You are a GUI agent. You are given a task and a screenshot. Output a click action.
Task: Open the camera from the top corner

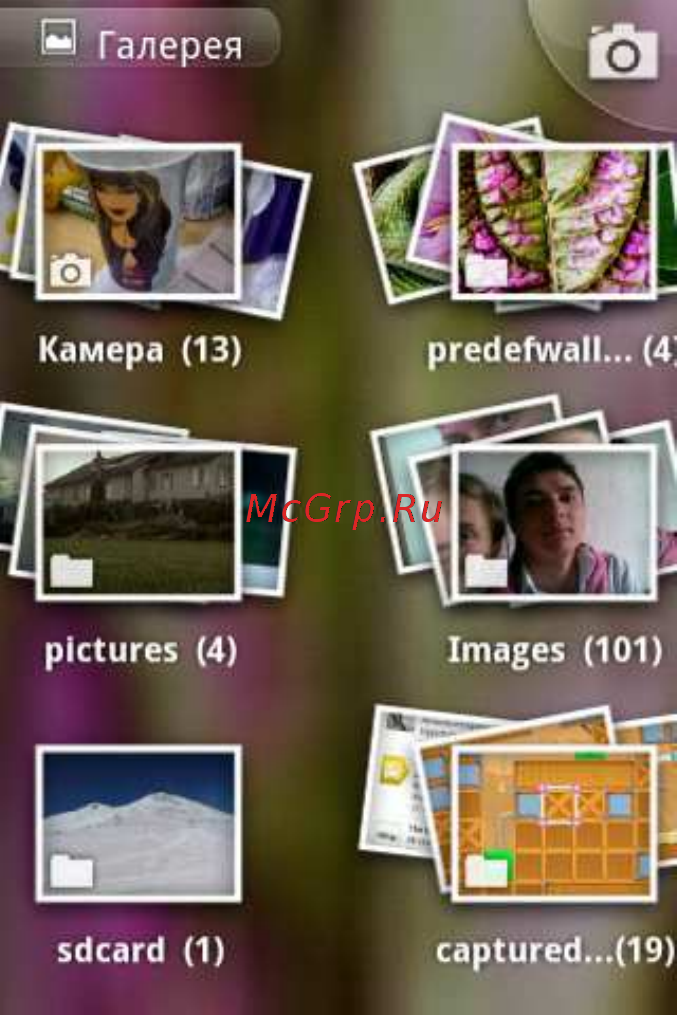pyautogui.click(x=622, y=52)
